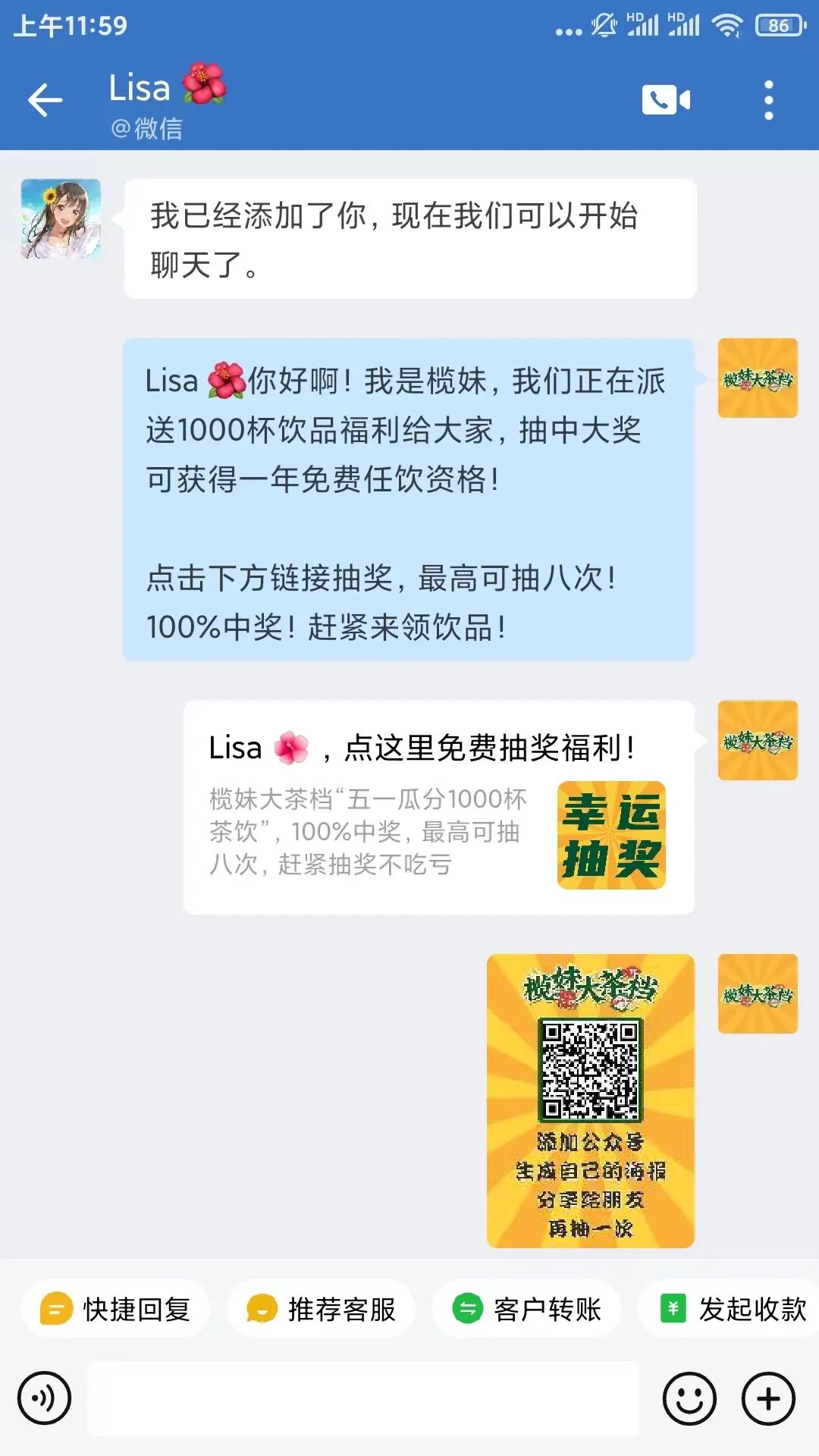Start 发起收款 payment request
The image size is (819, 1456).
pos(732,1309)
